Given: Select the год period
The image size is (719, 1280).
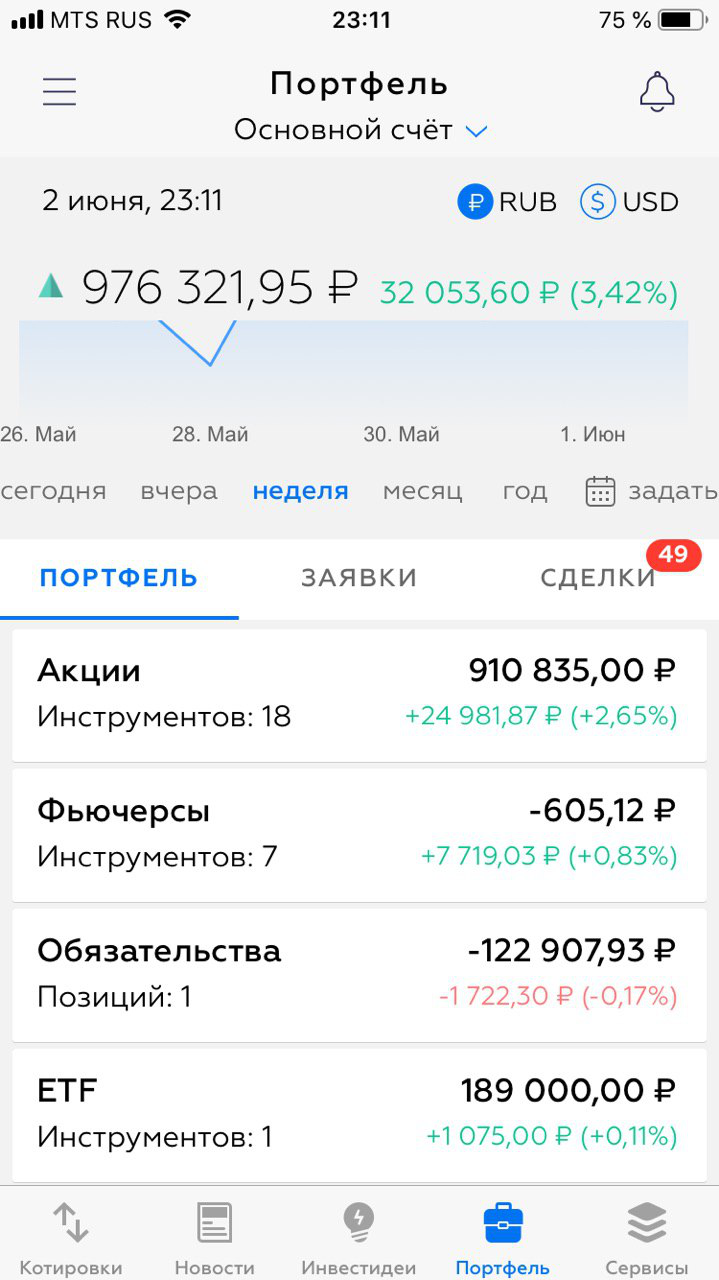Looking at the screenshot, I should pyautogui.click(x=525, y=491).
